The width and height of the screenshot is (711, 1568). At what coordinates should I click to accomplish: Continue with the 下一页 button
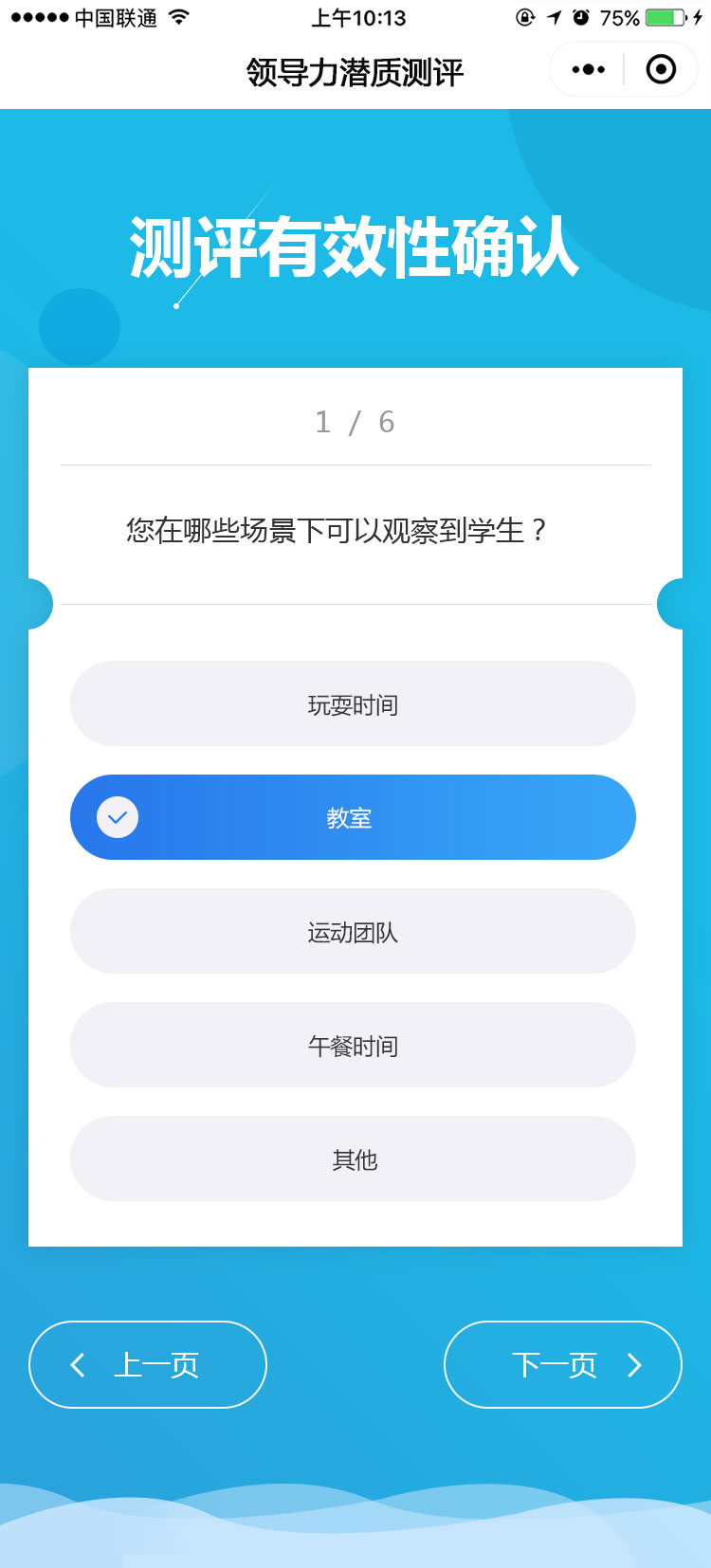[563, 1364]
